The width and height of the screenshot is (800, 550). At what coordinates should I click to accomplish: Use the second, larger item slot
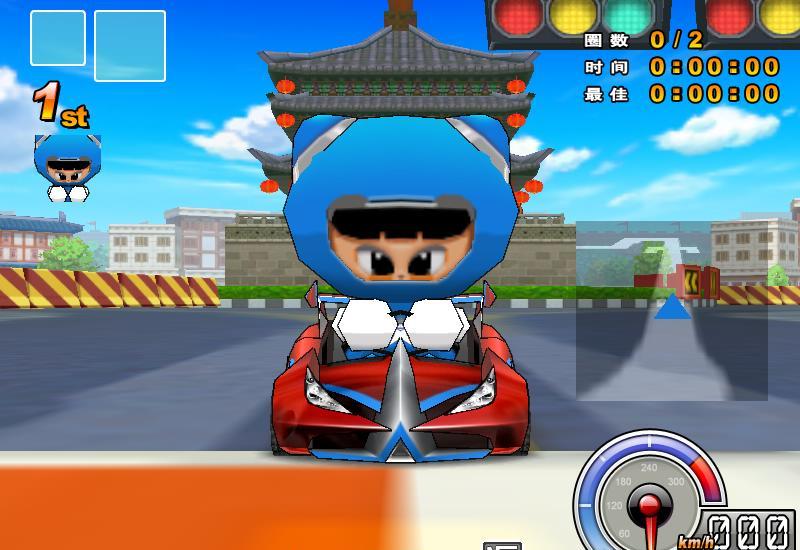pos(130,45)
